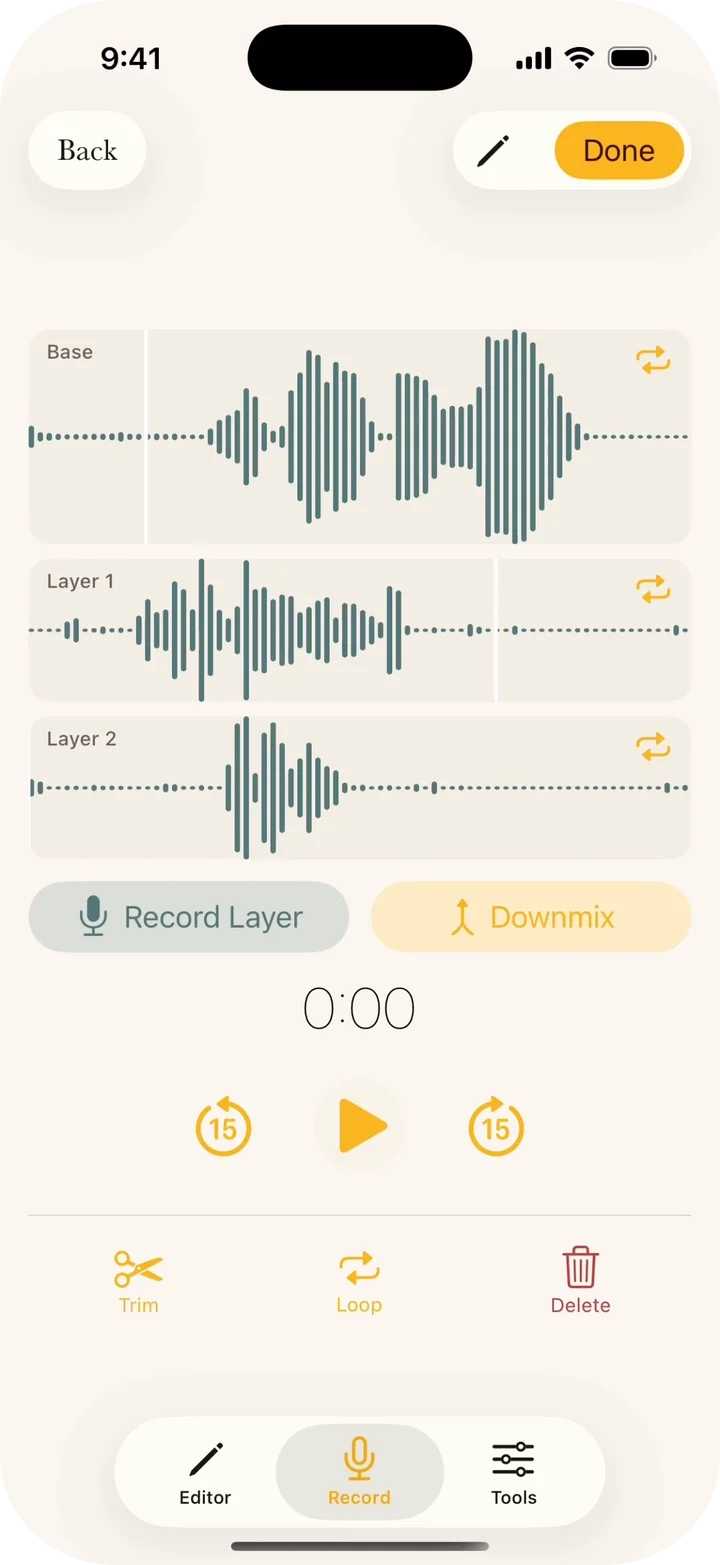The height and width of the screenshot is (1565, 720).
Task: Skip forward 15 seconds
Action: point(496,1127)
